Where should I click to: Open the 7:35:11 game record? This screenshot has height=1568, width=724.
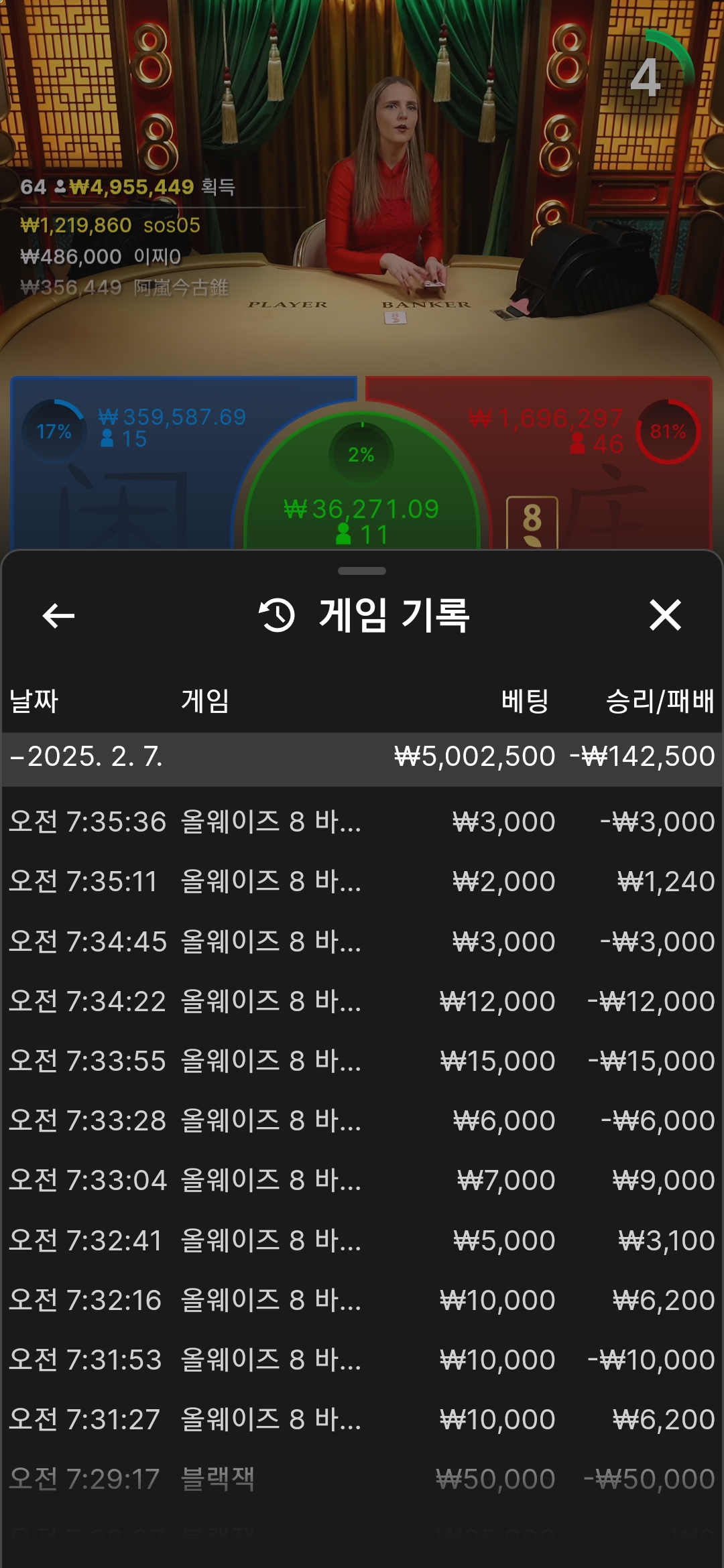pos(362,881)
